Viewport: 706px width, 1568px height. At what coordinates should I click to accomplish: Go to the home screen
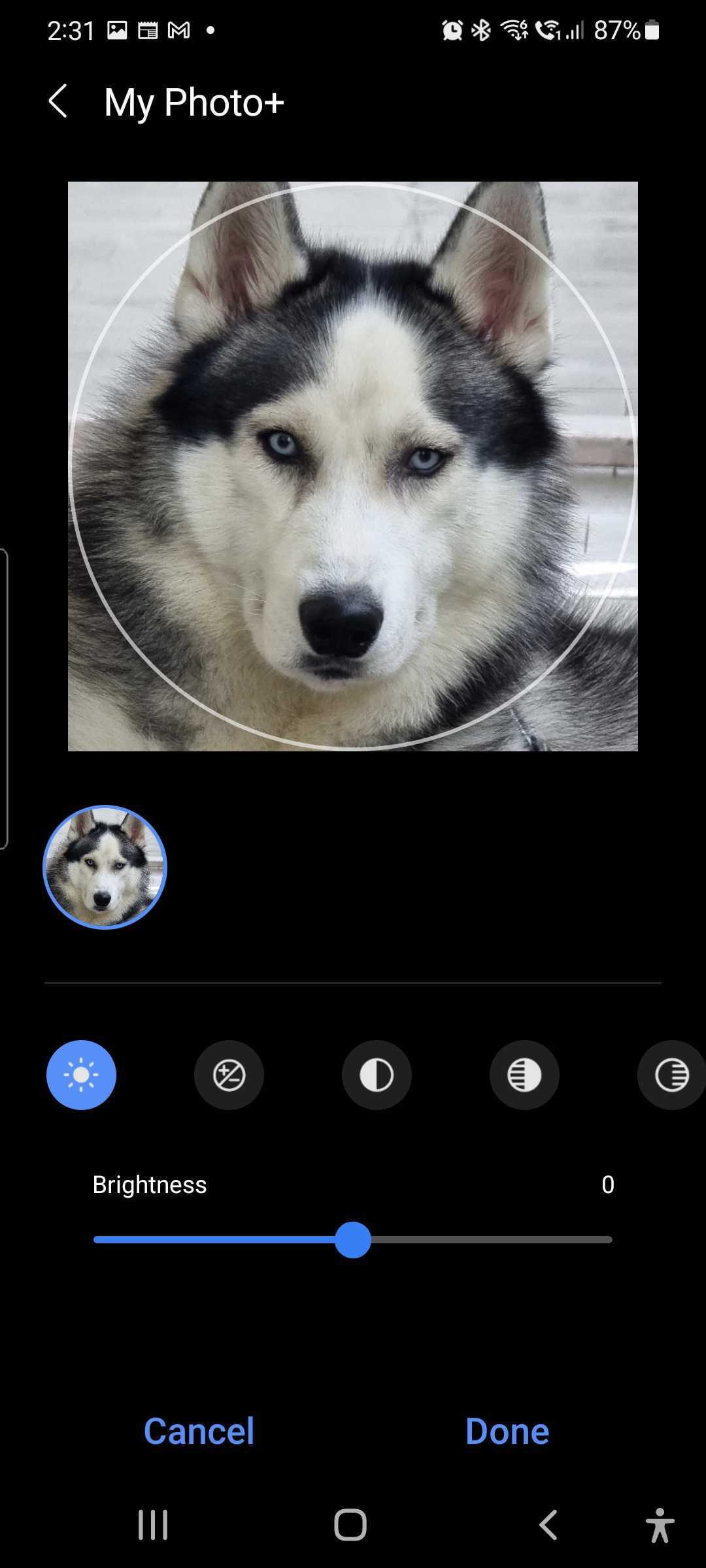coord(350,1525)
